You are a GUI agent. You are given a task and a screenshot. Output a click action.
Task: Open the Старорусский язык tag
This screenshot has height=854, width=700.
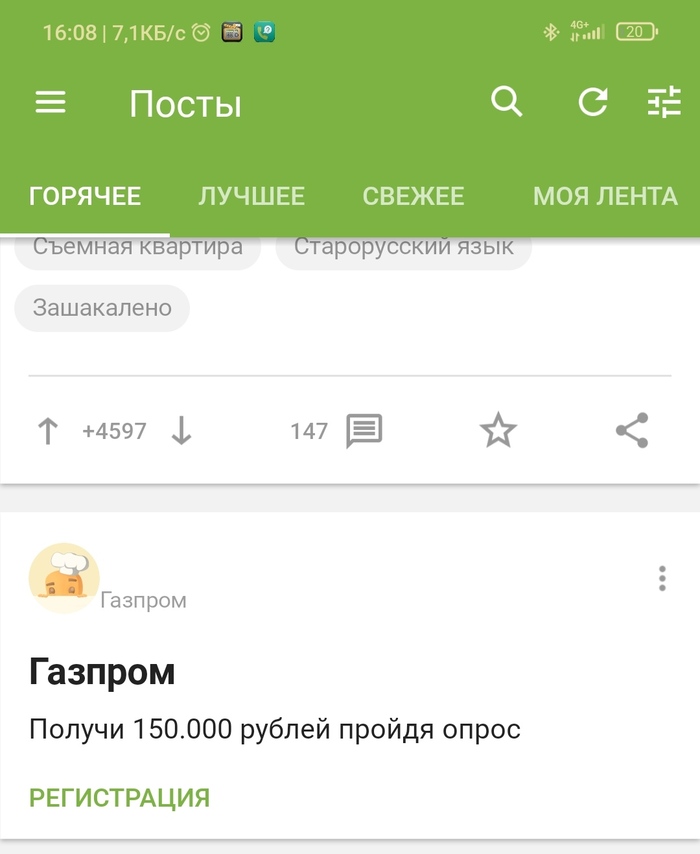(x=404, y=249)
